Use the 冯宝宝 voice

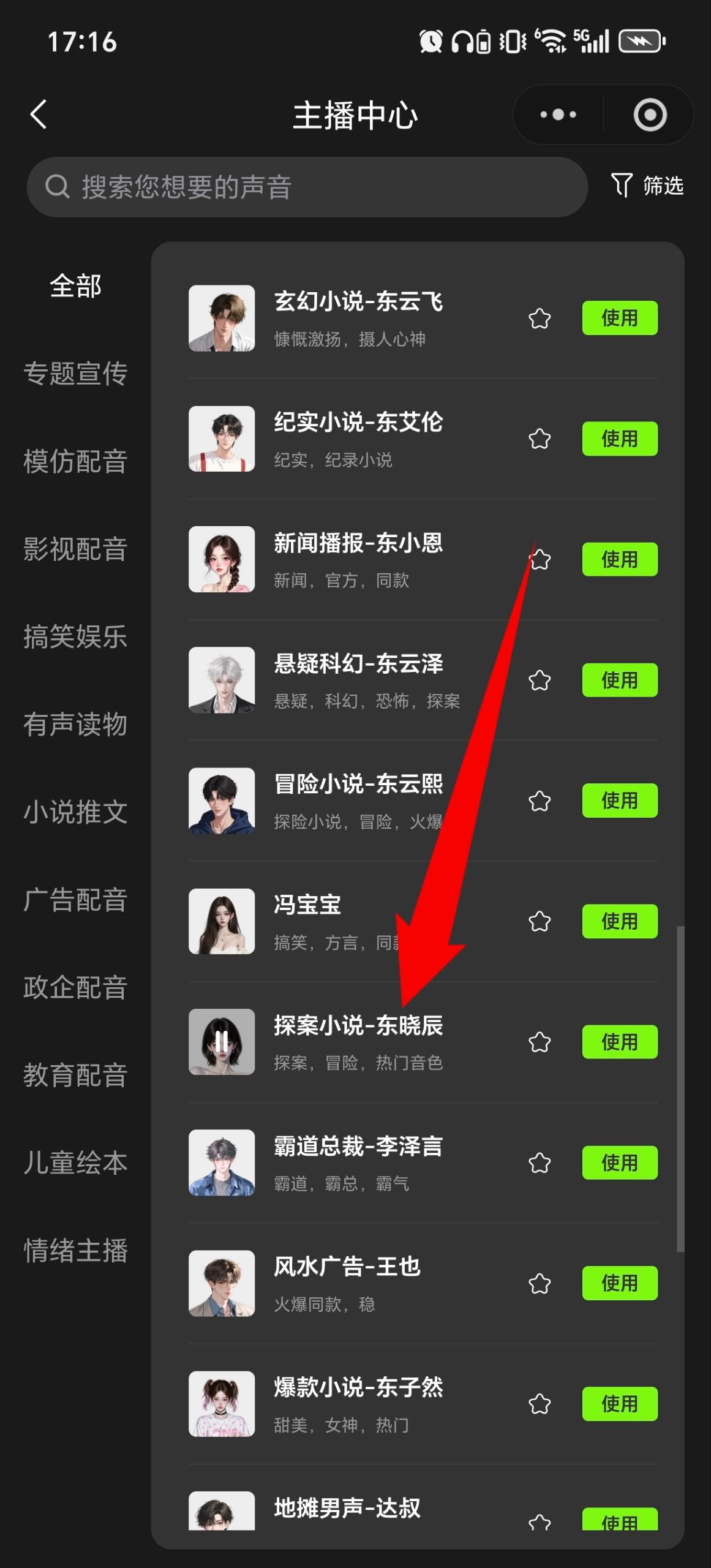pyautogui.click(x=619, y=921)
